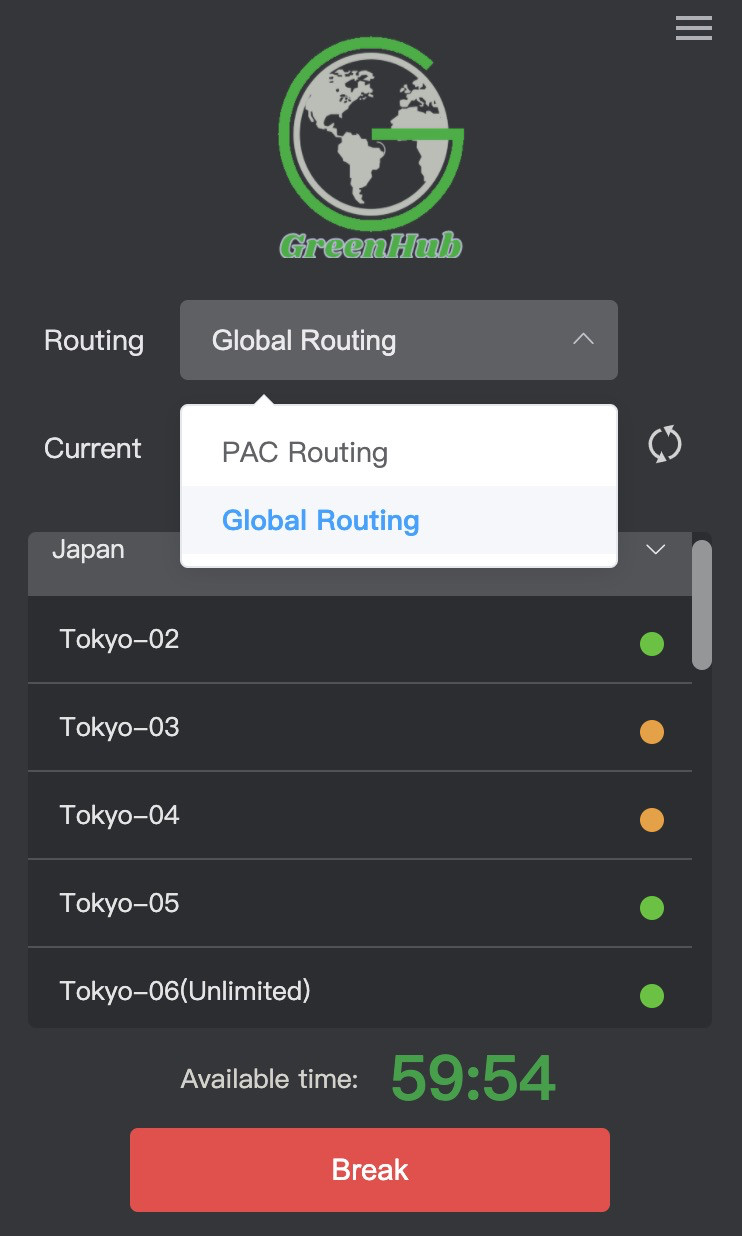This screenshot has width=742, height=1236.
Task: Click the status dot for Tokyo-06(Unlimited)
Action: [x=651, y=996]
